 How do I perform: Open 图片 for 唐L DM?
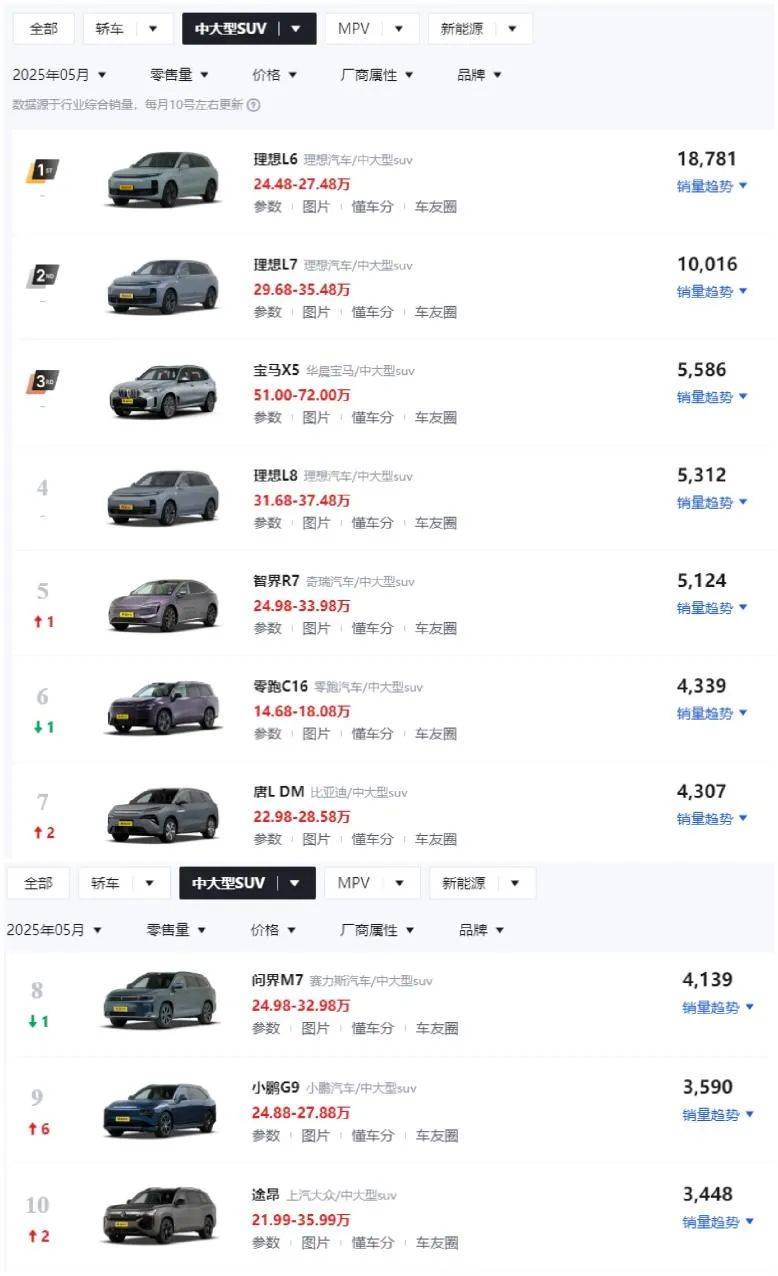[x=316, y=839]
